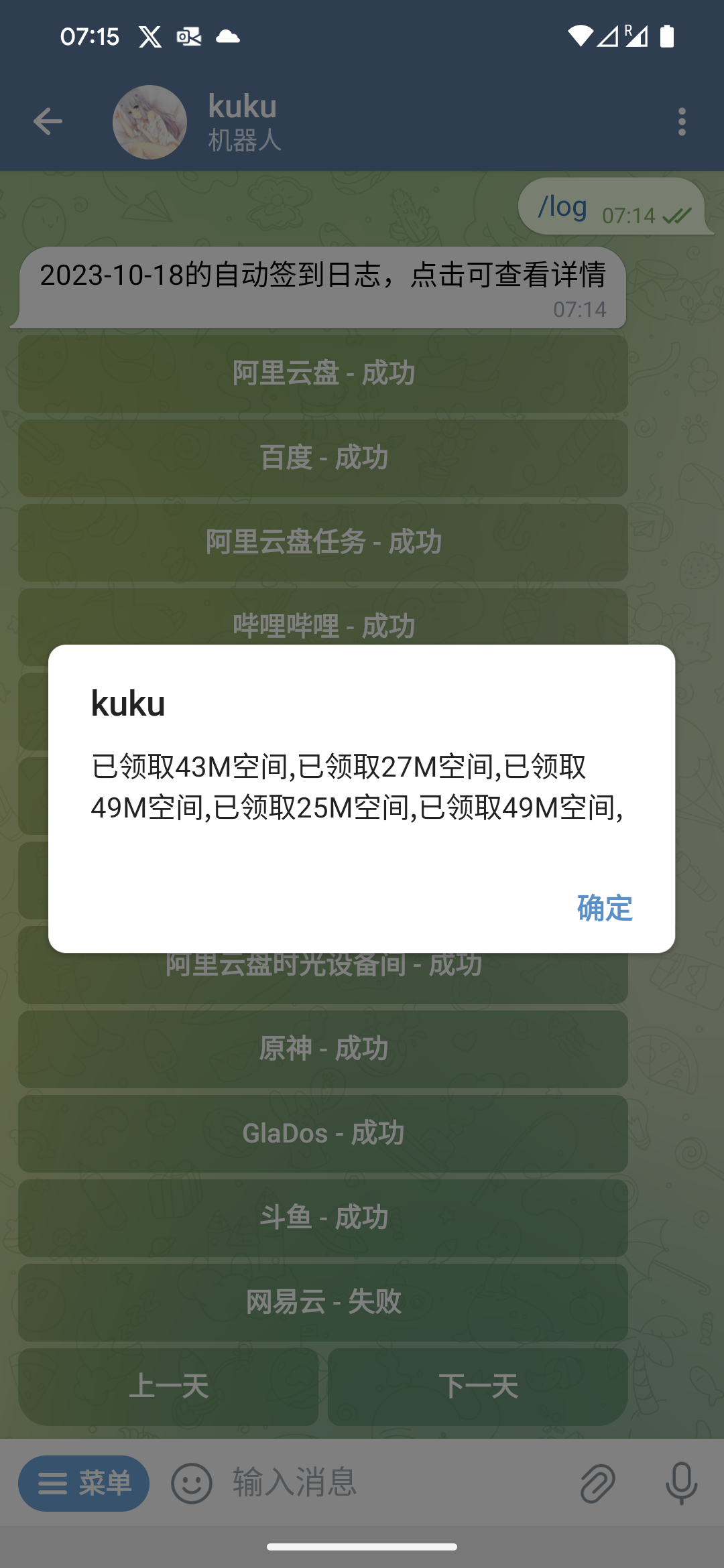Viewport: 724px width, 1568px height.
Task: View 百度 - 成功 log details
Action: 323,458
